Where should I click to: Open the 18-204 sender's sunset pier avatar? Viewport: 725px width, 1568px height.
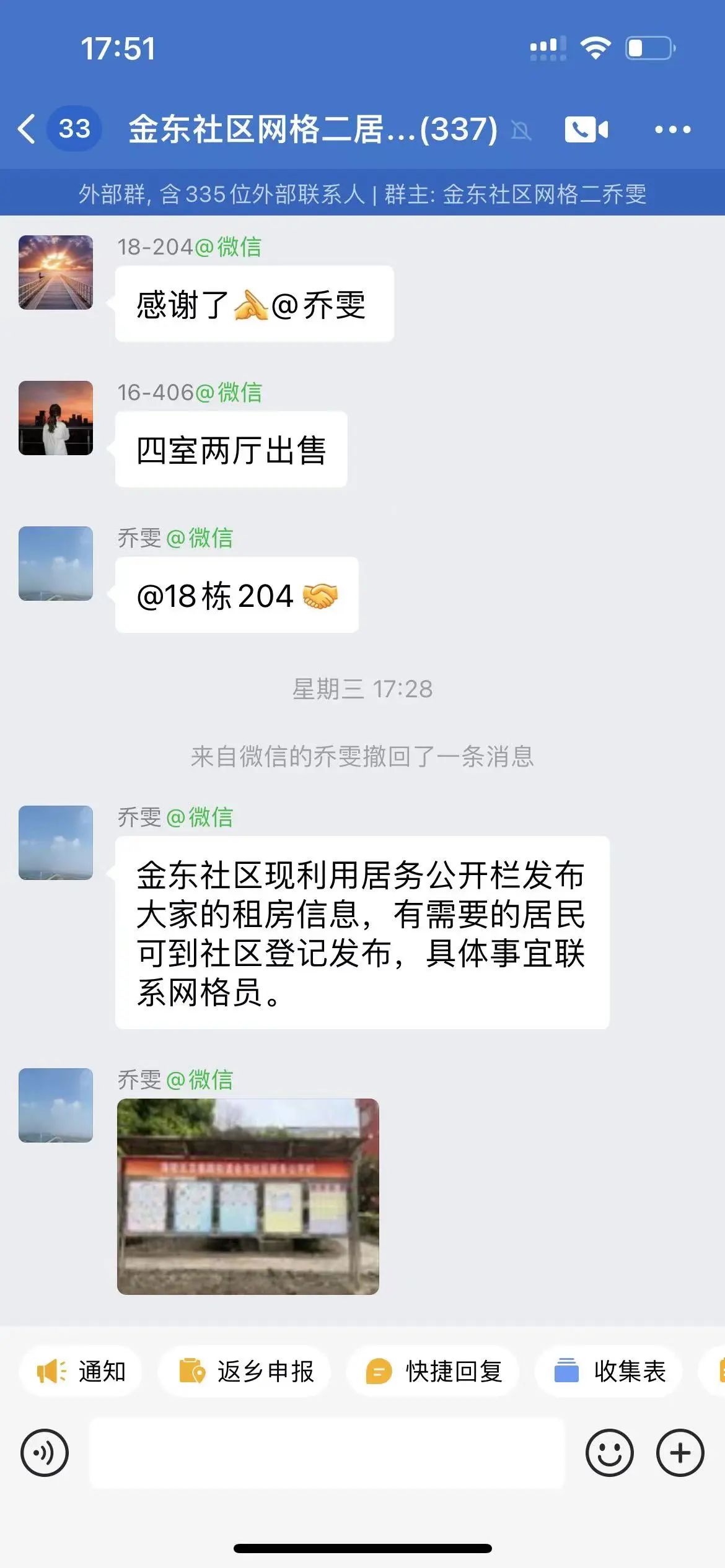[56, 272]
